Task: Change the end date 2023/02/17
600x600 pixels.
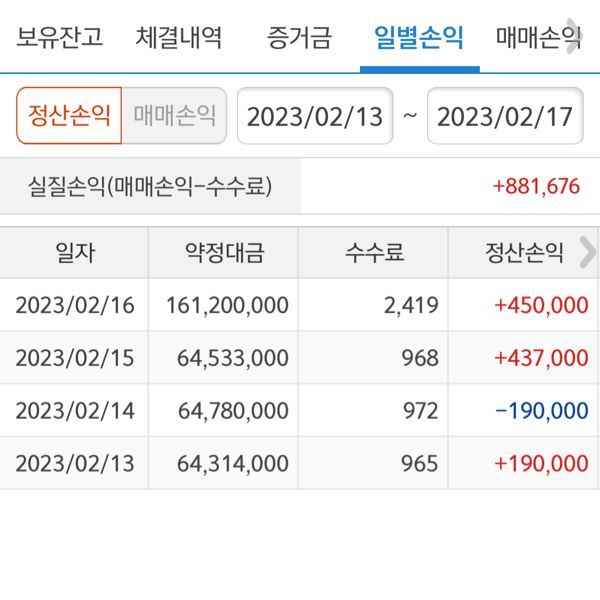Action: [505, 117]
